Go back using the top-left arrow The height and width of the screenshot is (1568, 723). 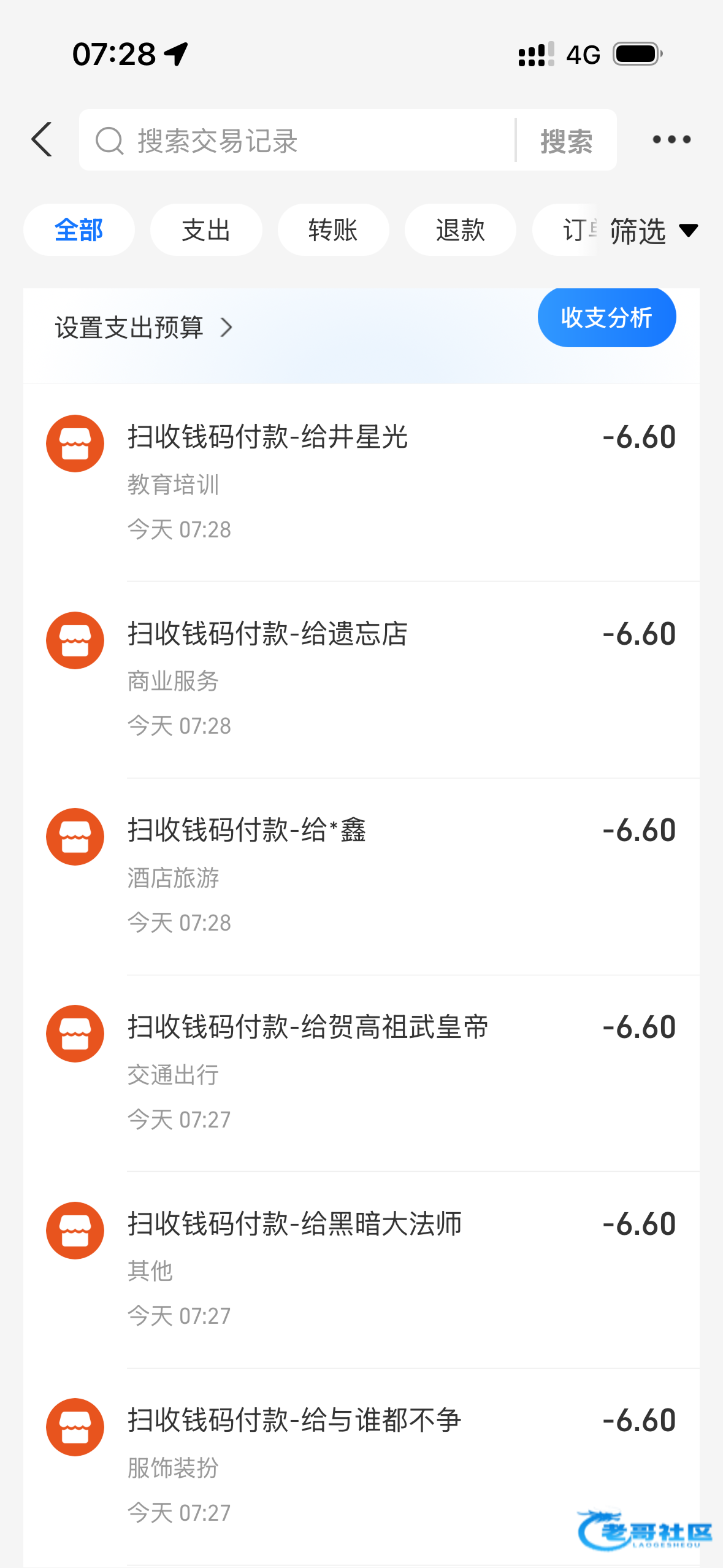point(42,140)
